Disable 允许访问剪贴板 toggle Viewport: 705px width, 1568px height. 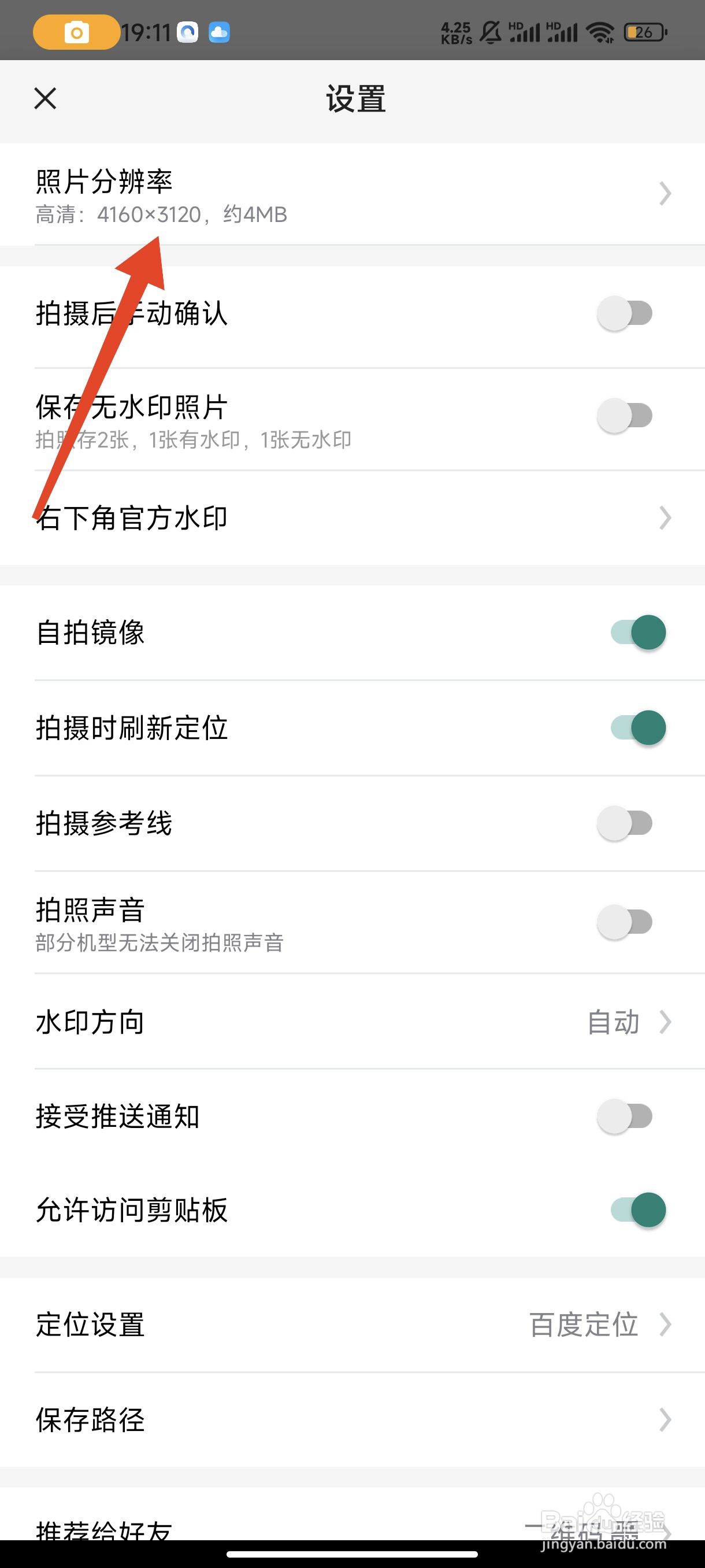tap(639, 1210)
